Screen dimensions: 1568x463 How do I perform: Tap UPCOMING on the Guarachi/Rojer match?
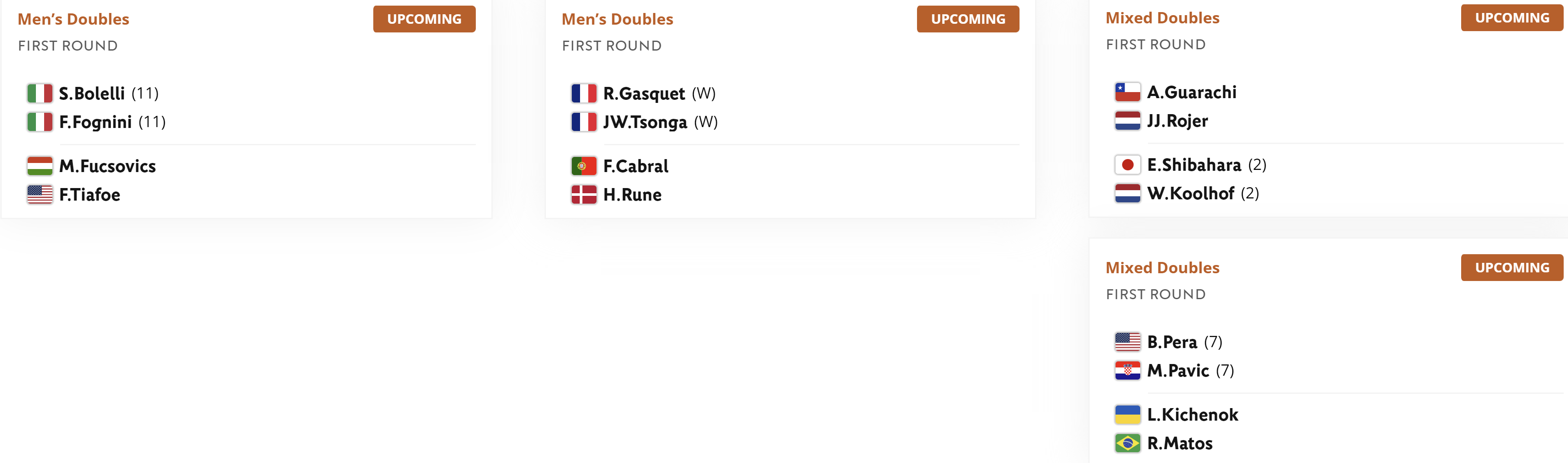point(1511,18)
